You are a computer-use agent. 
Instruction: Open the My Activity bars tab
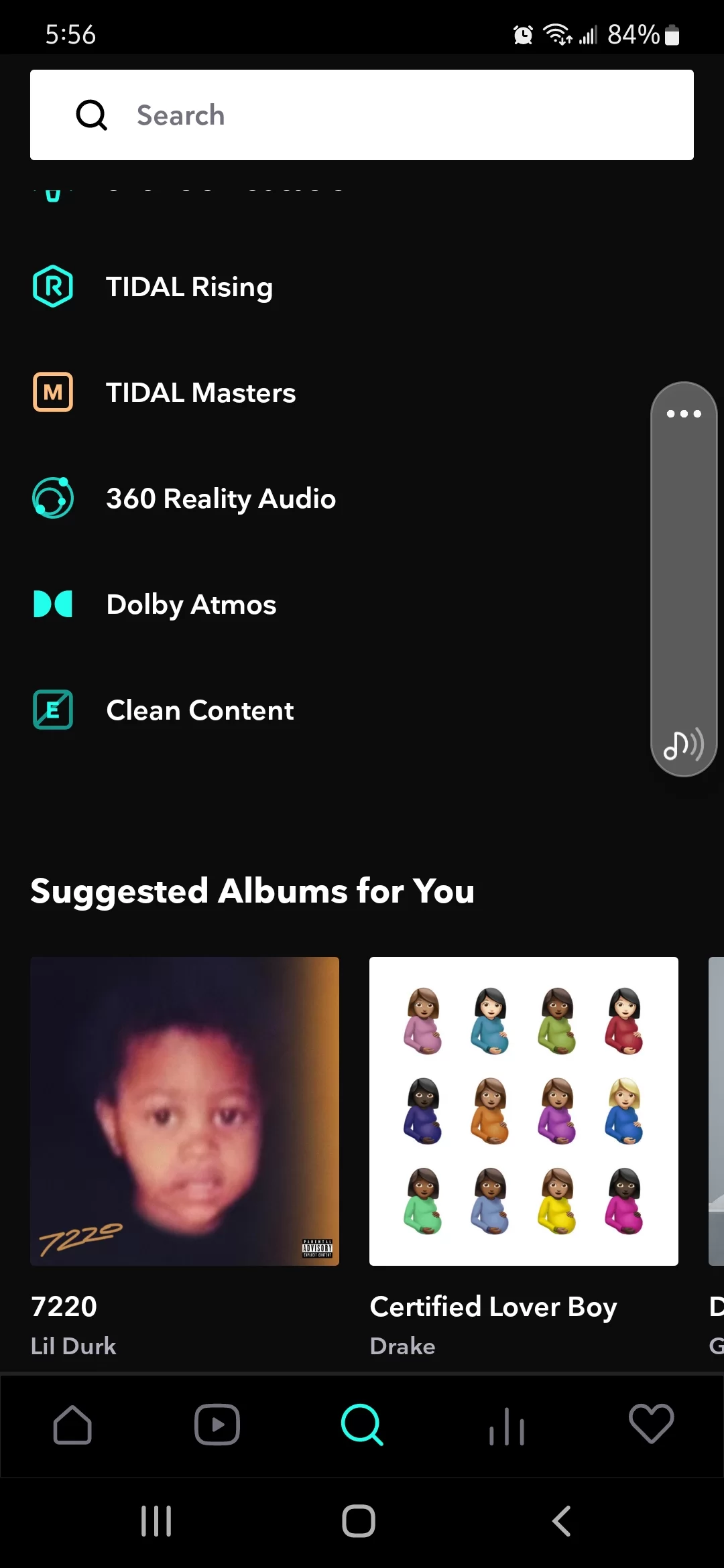click(507, 1426)
